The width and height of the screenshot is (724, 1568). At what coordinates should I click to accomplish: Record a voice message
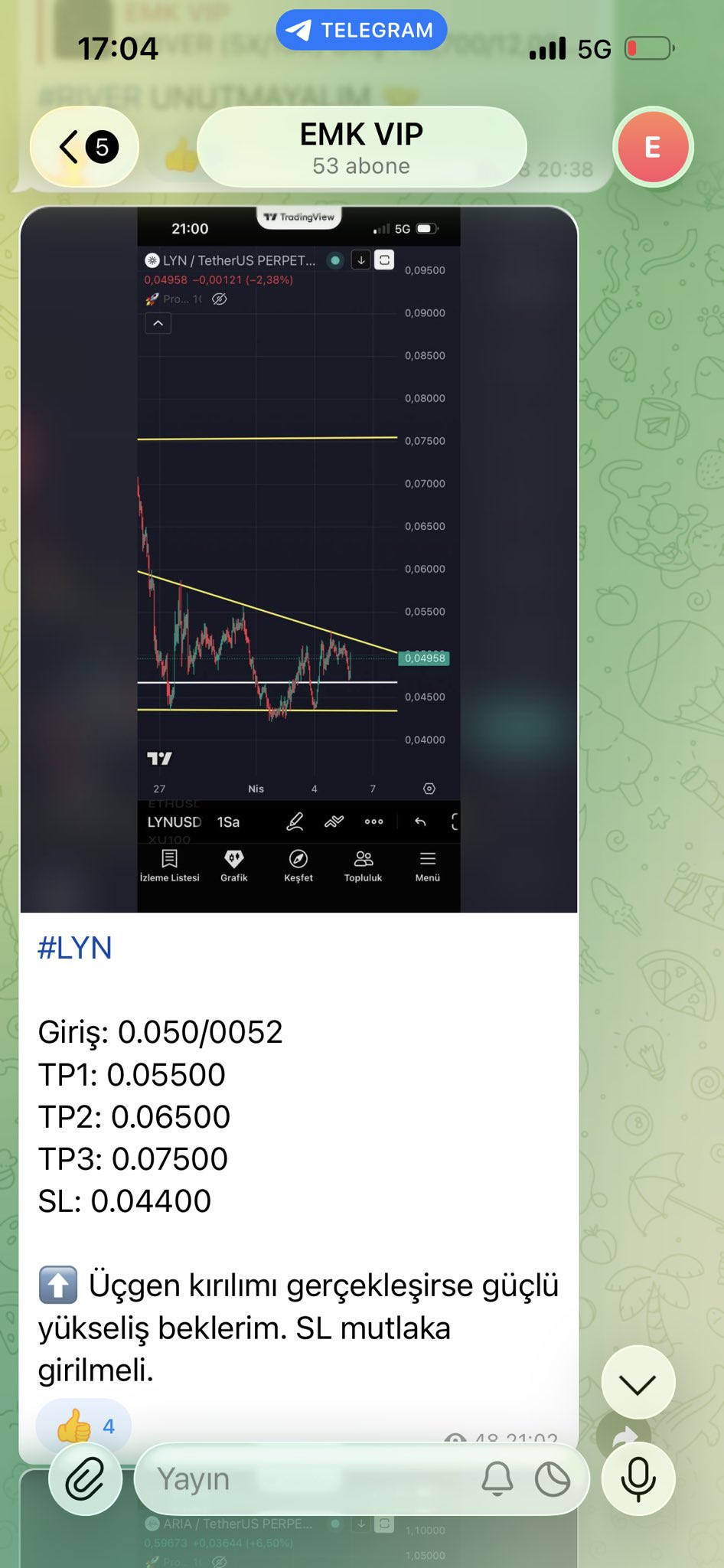tap(638, 1479)
